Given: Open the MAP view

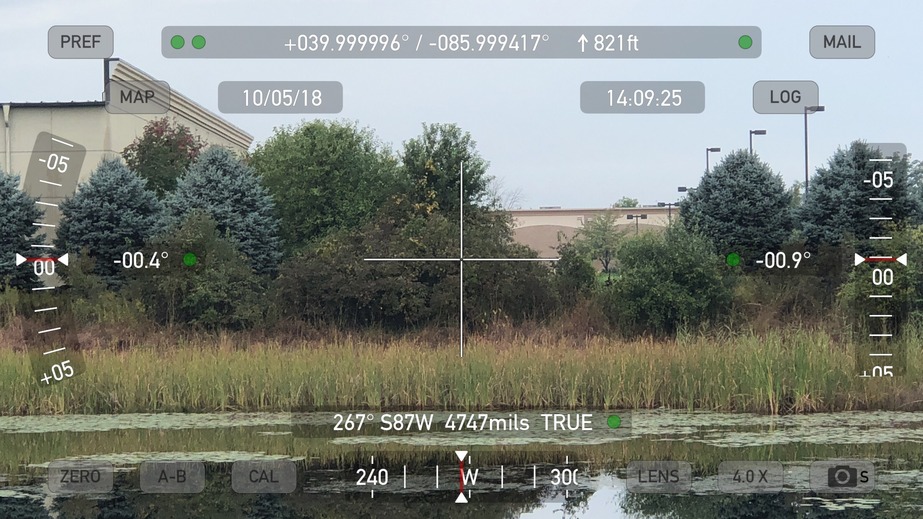Looking at the screenshot, I should click(x=137, y=97).
